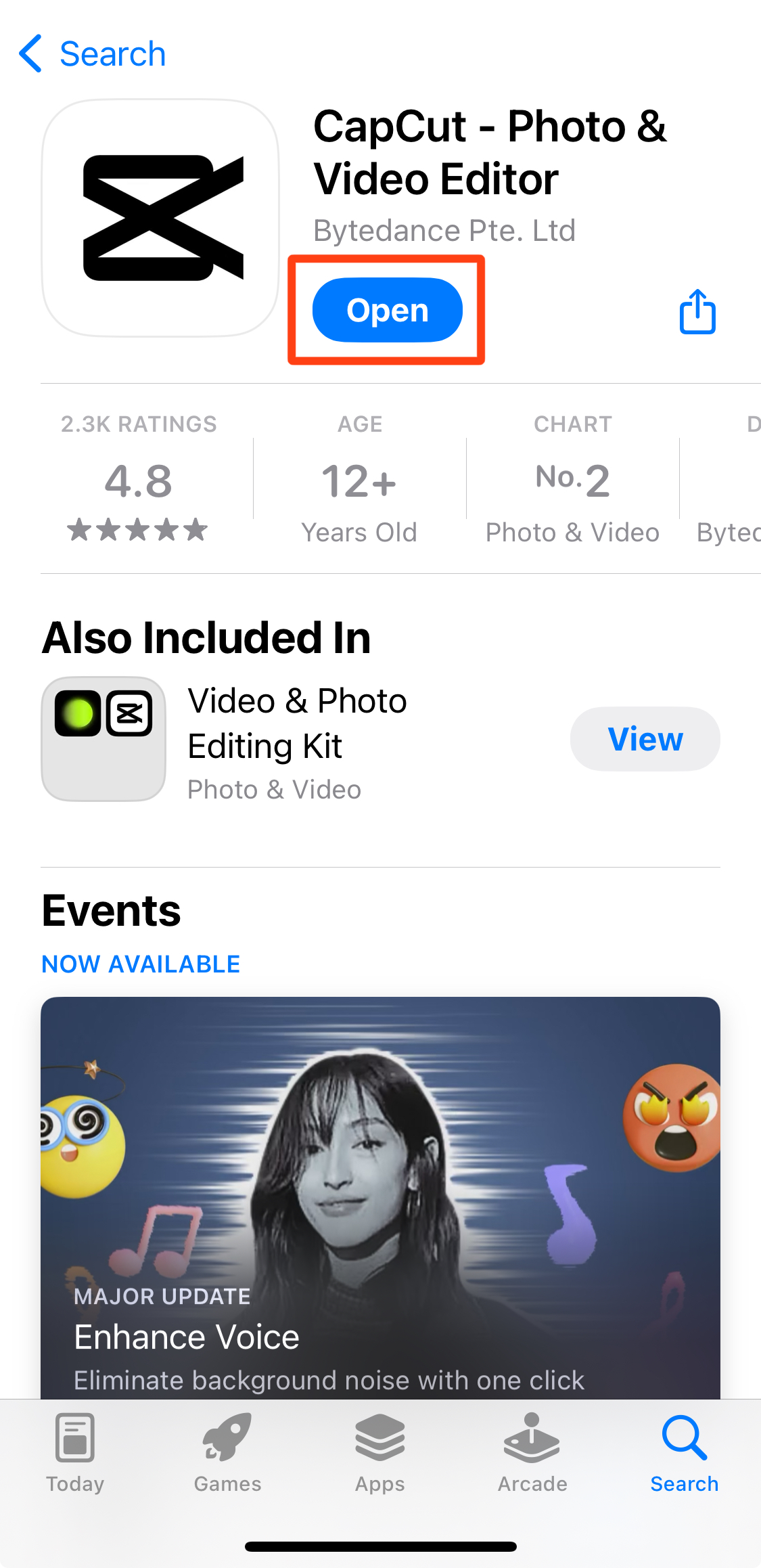Open the No. 2 Photo & Video chart
The width and height of the screenshot is (761, 1568).
pyautogui.click(x=572, y=478)
